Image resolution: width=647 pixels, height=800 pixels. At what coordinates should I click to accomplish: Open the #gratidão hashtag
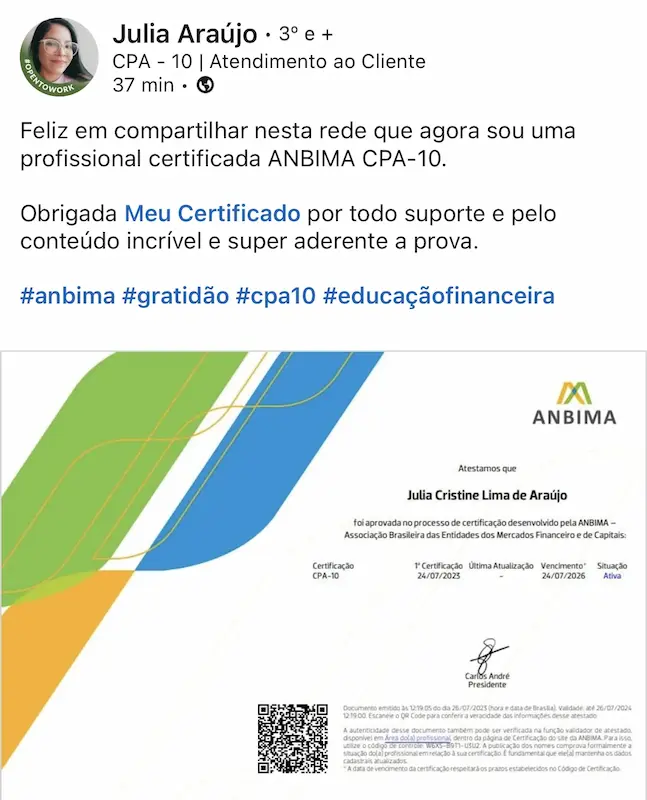click(176, 297)
